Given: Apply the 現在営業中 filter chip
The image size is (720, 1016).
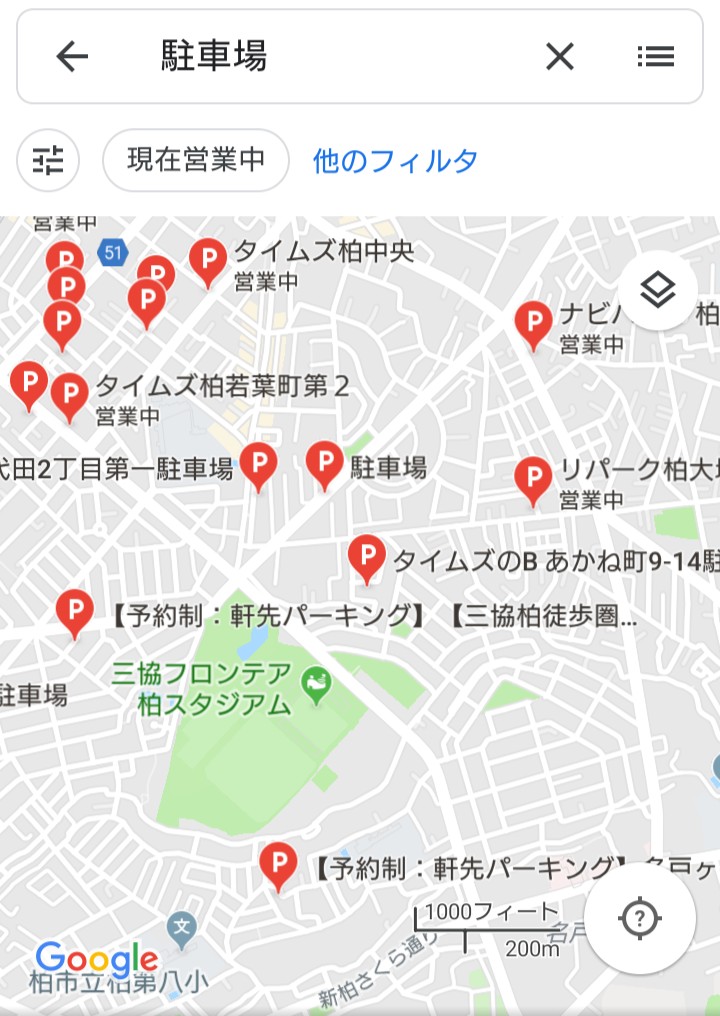Looking at the screenshot, I should click(196, 160).
